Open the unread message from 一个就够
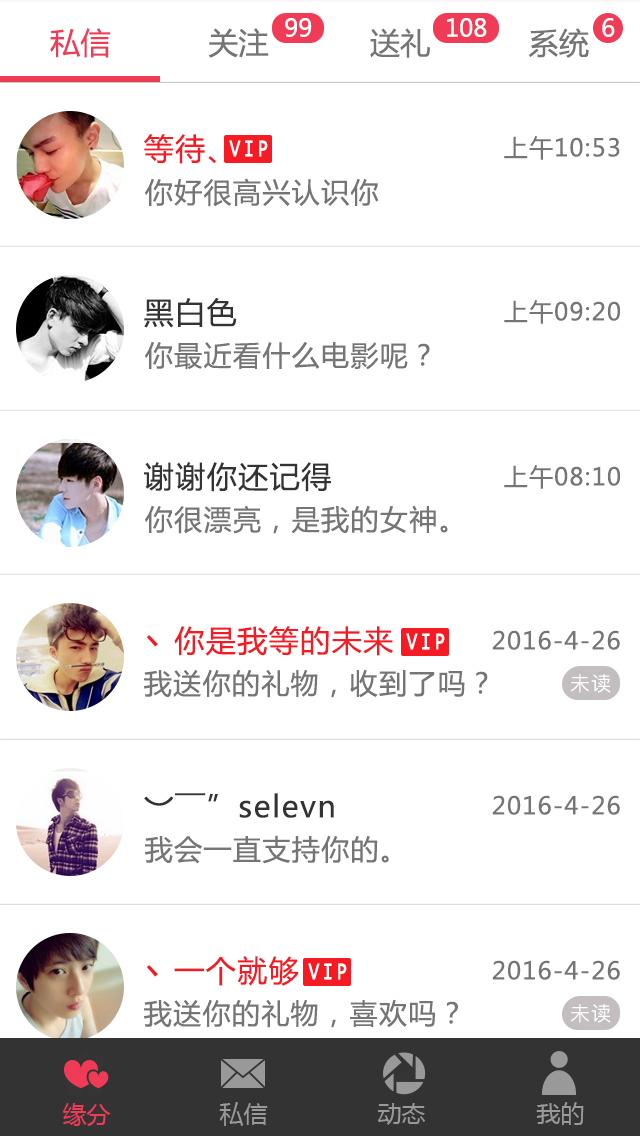Screen dimensions: 640x1136 pyautogui.click(x=320, y=985)
